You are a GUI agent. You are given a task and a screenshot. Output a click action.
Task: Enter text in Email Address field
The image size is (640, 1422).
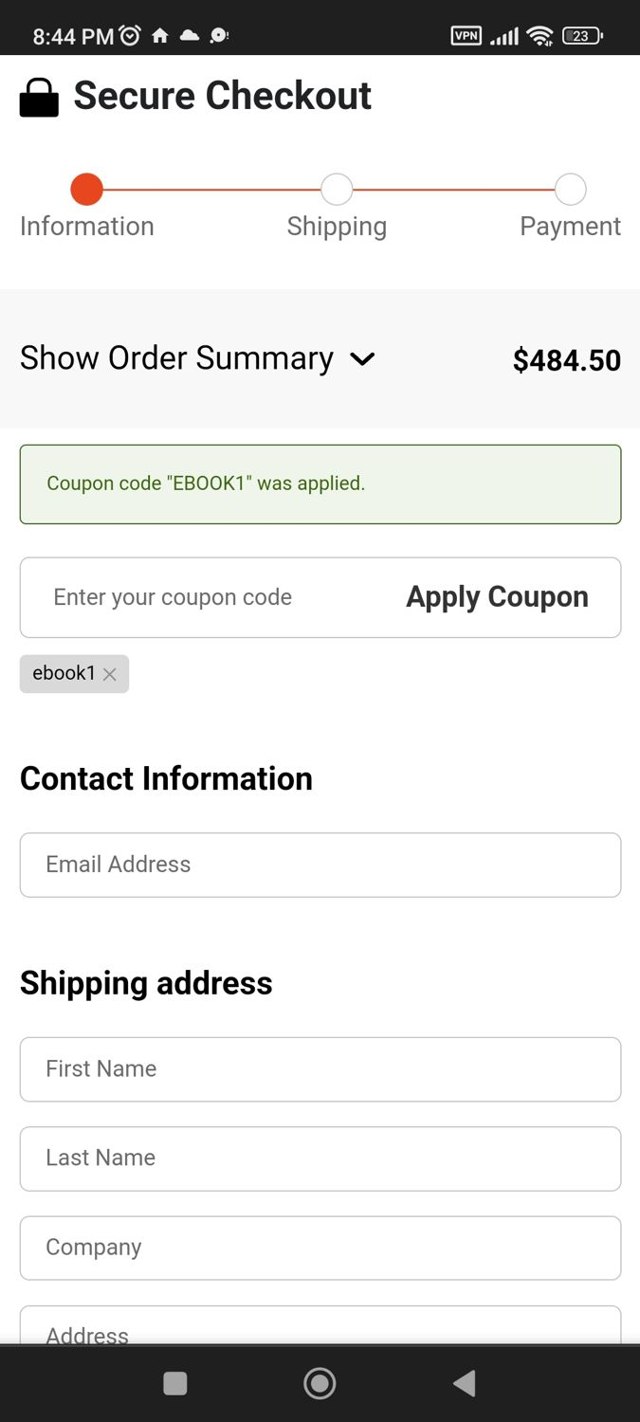pos(320,865)
